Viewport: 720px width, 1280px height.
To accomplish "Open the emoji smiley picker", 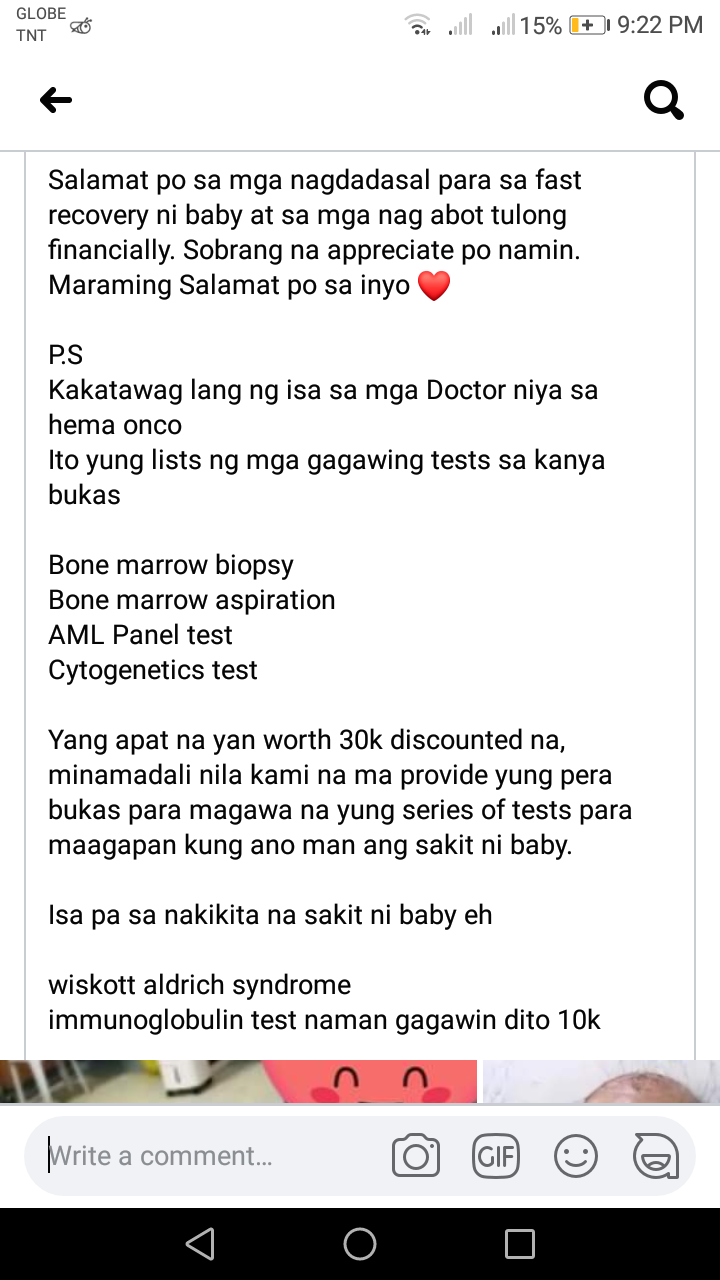I will point(576,1156).
